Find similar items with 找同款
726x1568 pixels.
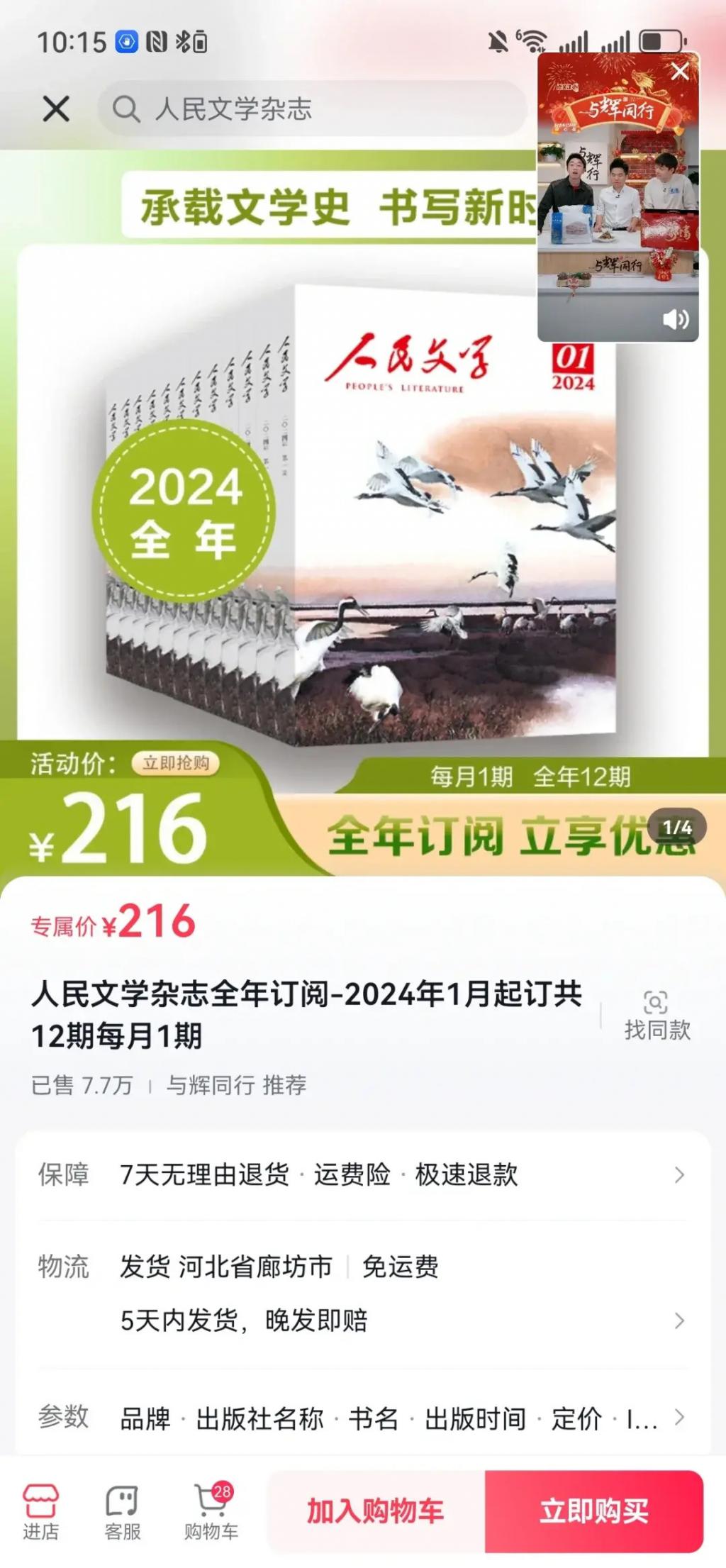(x=657, y=1016)
